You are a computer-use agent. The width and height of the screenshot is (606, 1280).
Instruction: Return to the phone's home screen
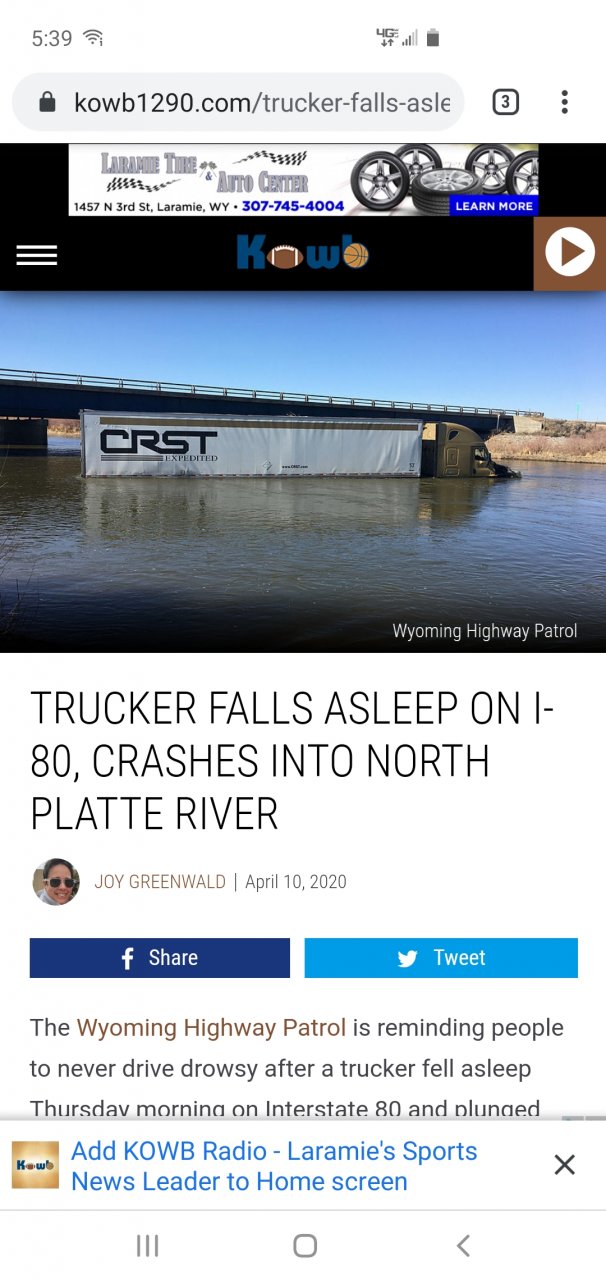pyautogui.click(x=305, y=1245)
